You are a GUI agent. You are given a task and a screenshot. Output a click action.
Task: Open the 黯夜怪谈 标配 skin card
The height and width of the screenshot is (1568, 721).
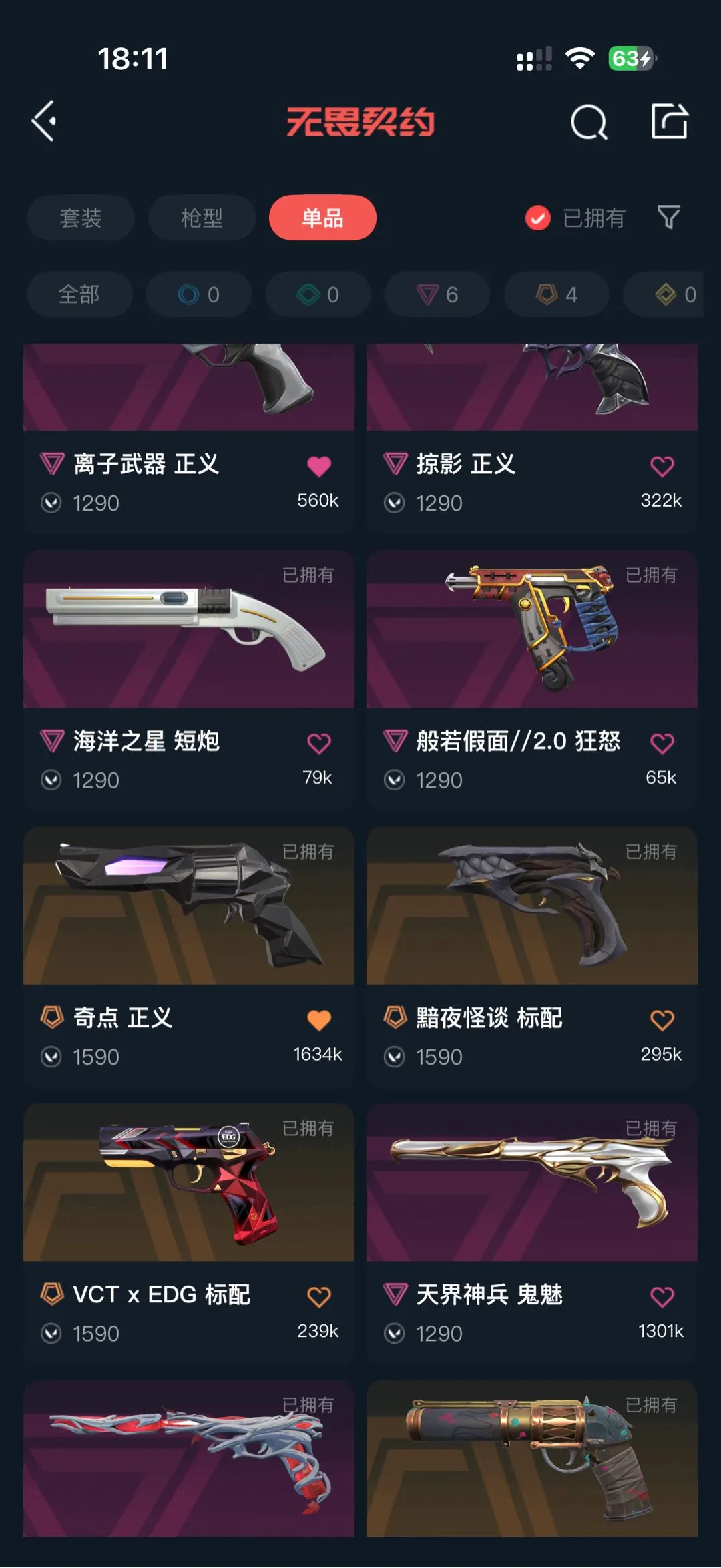(531, 906)
